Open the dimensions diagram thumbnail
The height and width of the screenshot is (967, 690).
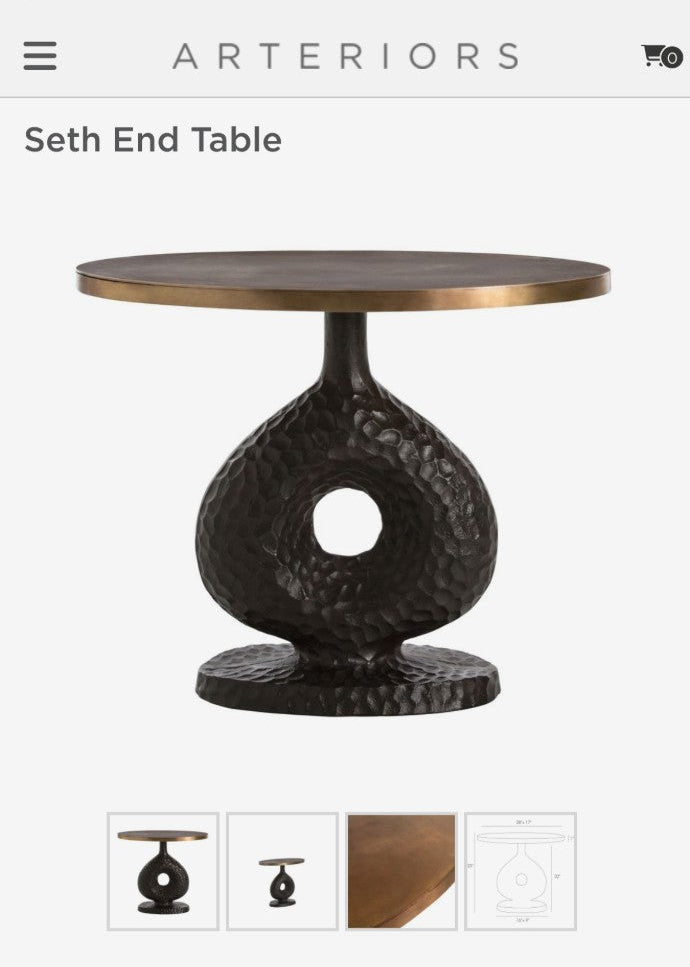[x=520, y=871]
